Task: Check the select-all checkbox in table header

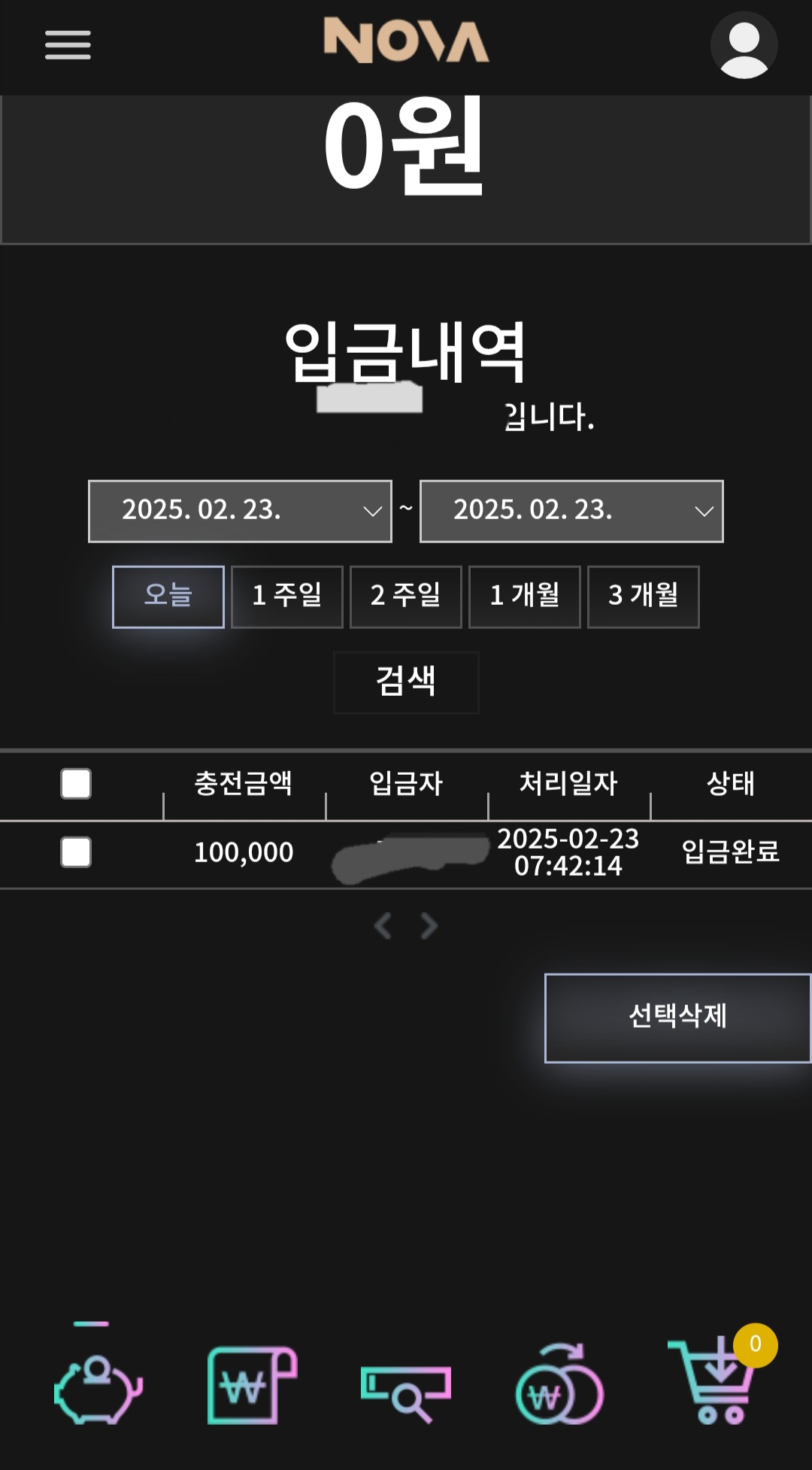Action: 76,783
